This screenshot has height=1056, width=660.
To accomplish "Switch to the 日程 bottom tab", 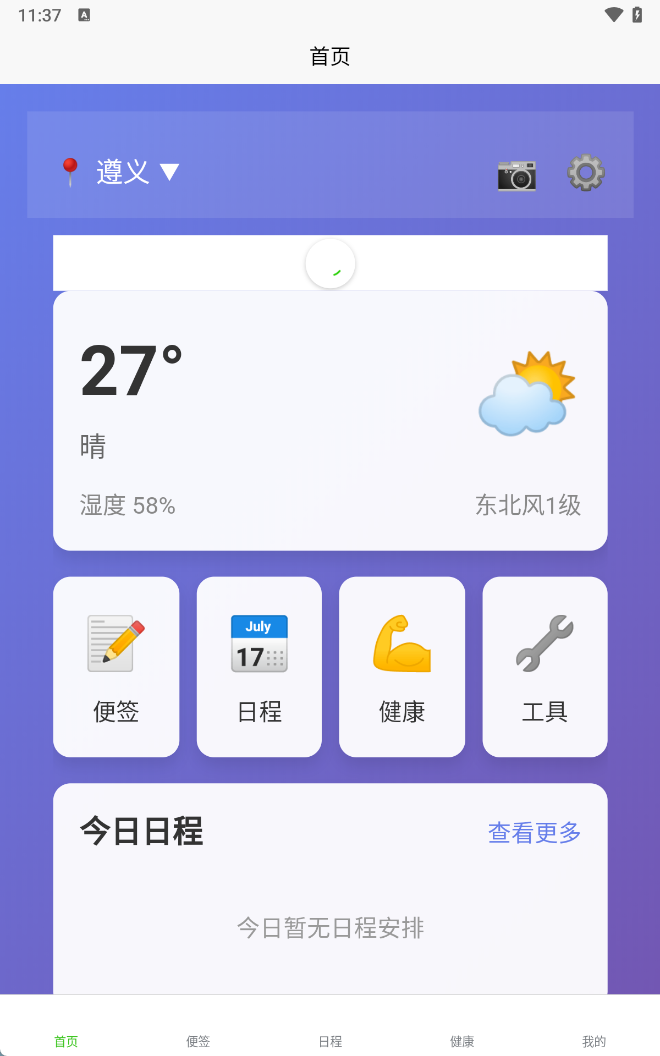I will [x=330, y=1040].
